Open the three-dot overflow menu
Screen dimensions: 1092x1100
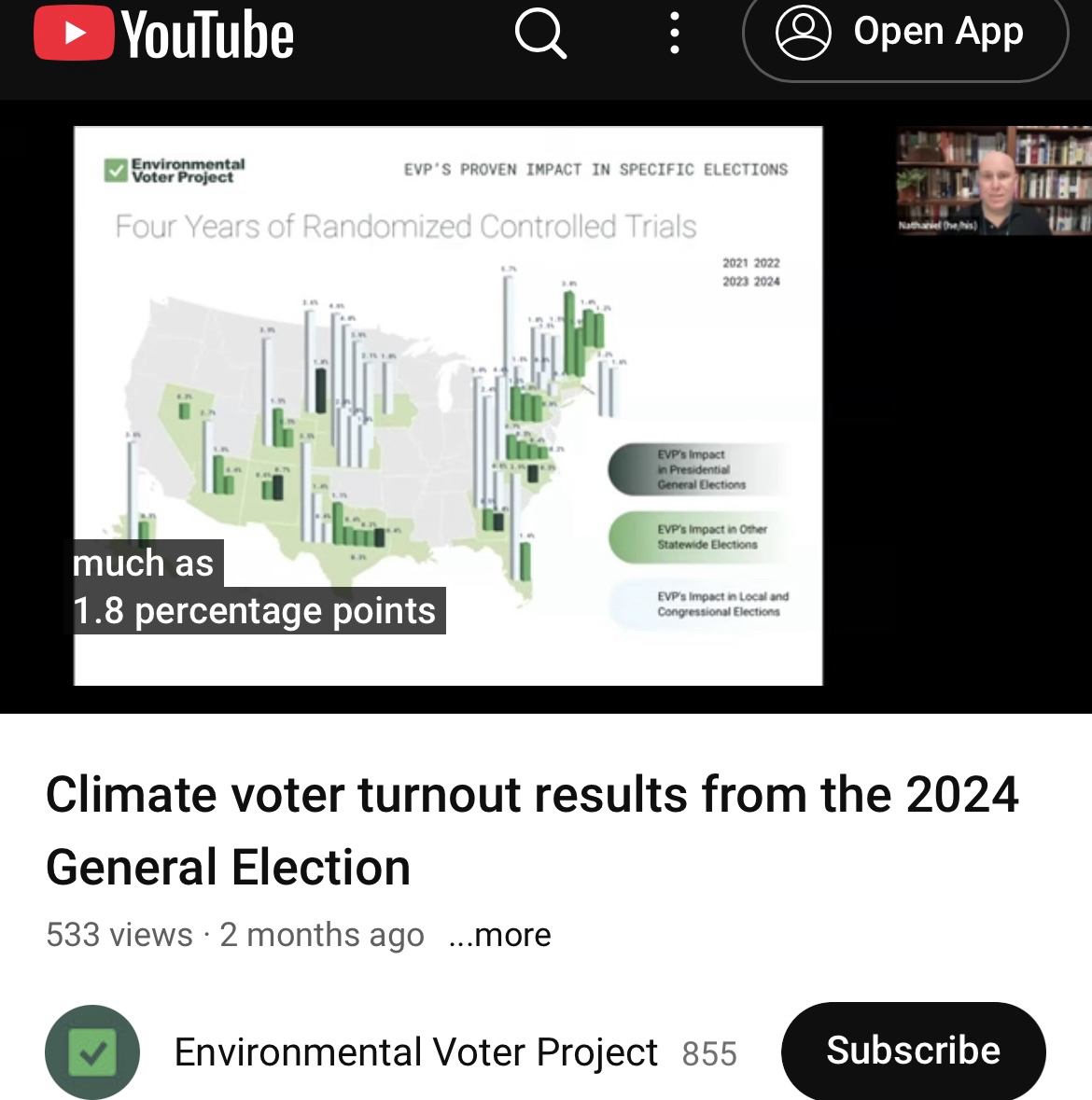coord(674,35)
